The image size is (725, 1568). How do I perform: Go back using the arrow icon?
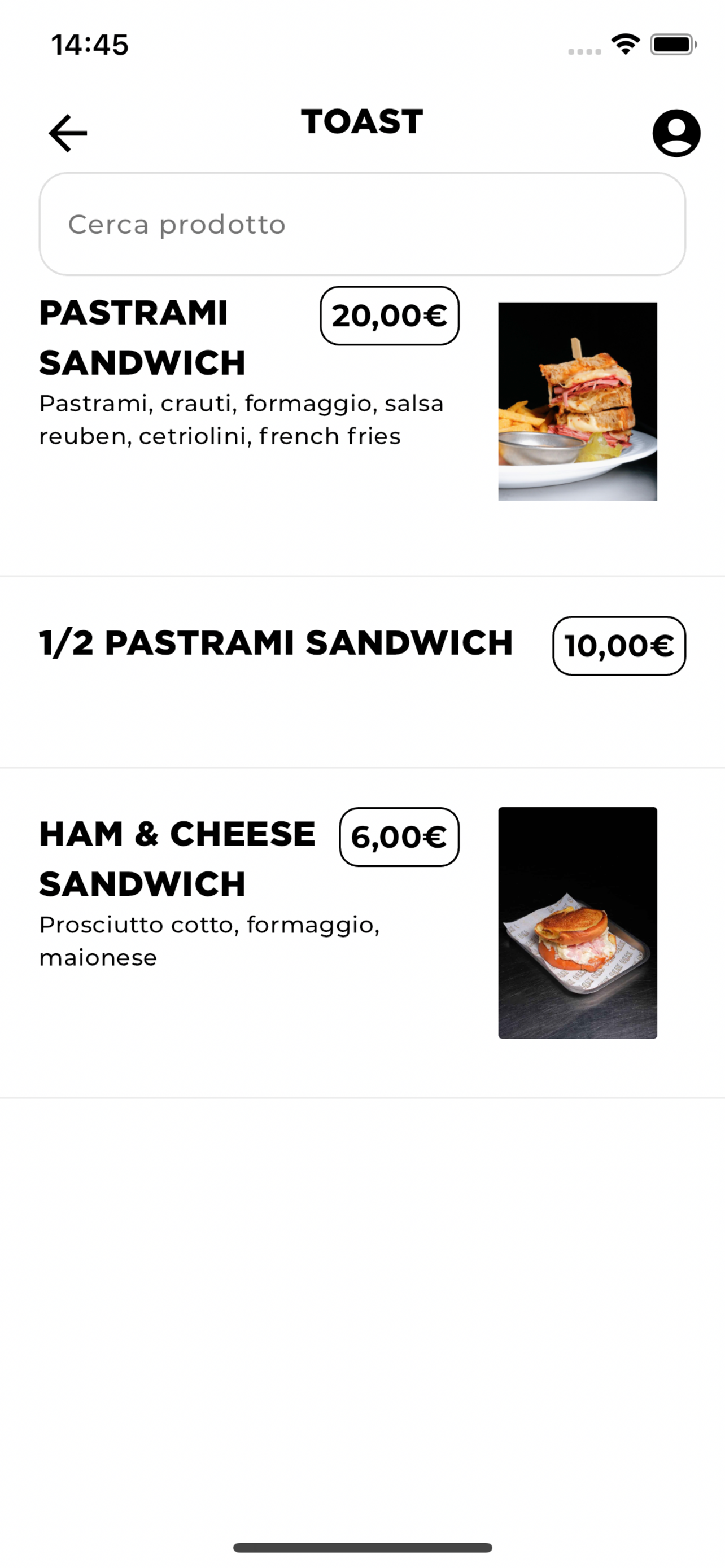pyautogui.click(x=68, y=133)
